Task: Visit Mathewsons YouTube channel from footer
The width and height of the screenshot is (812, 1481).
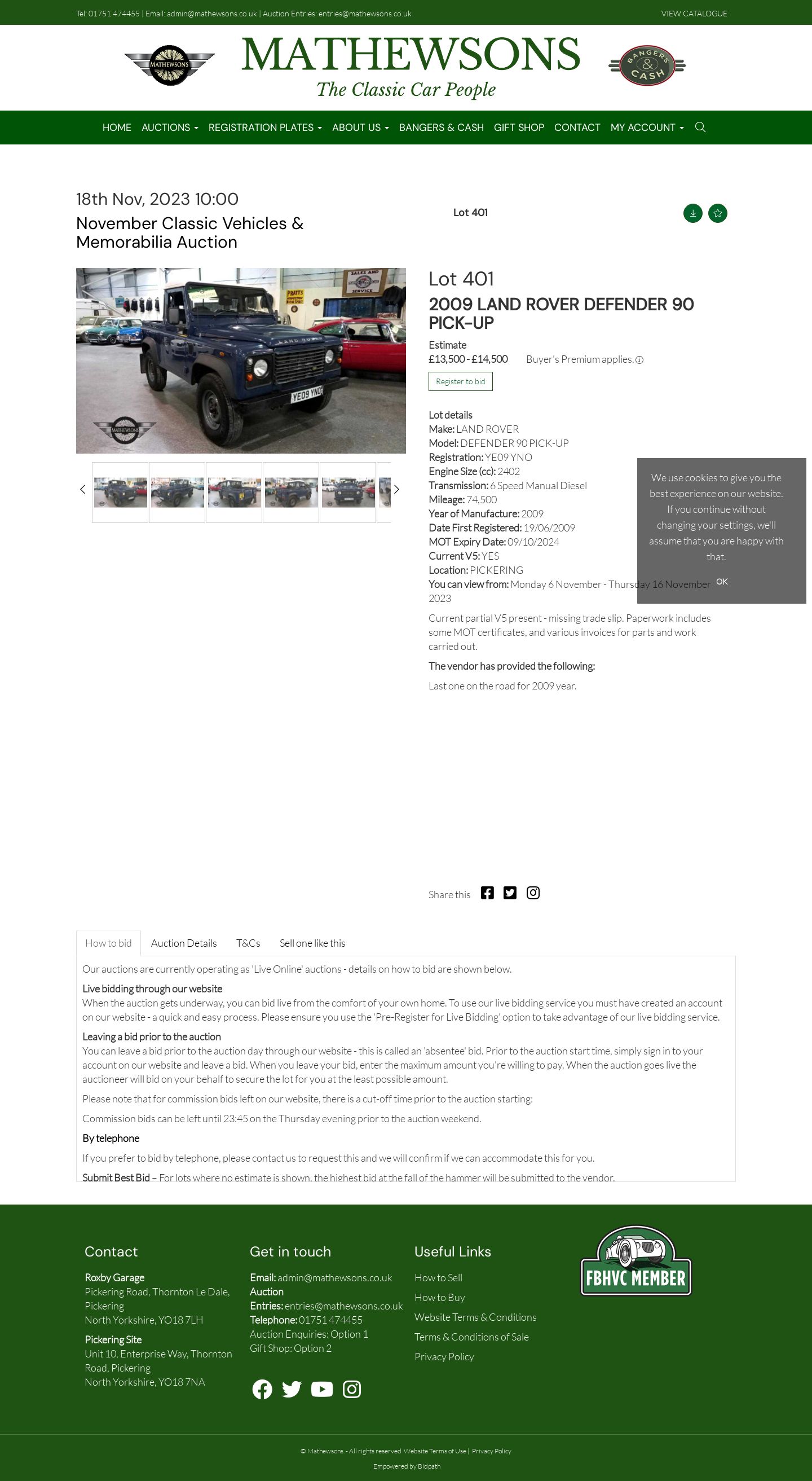Action: [322, 1390]
